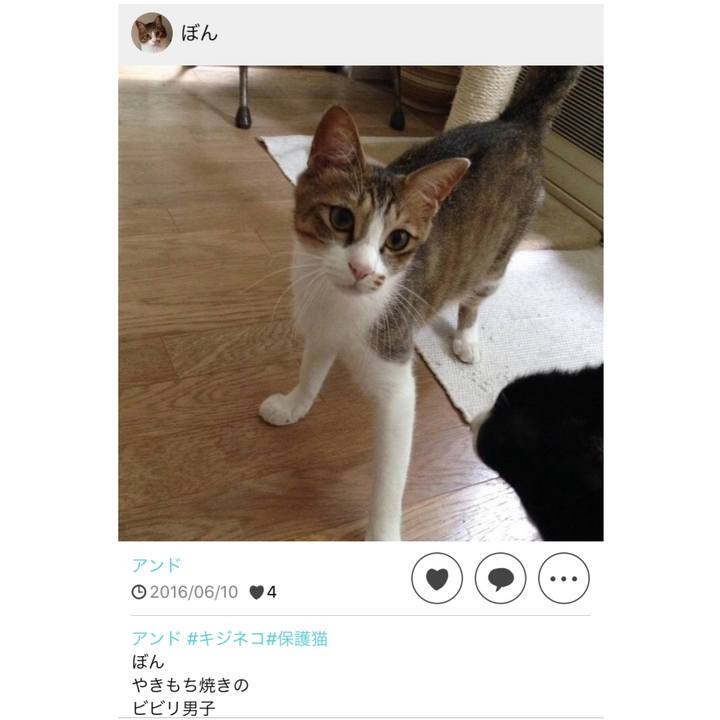
Task: Open the three-dot more options menu
Action: (564, 578)
